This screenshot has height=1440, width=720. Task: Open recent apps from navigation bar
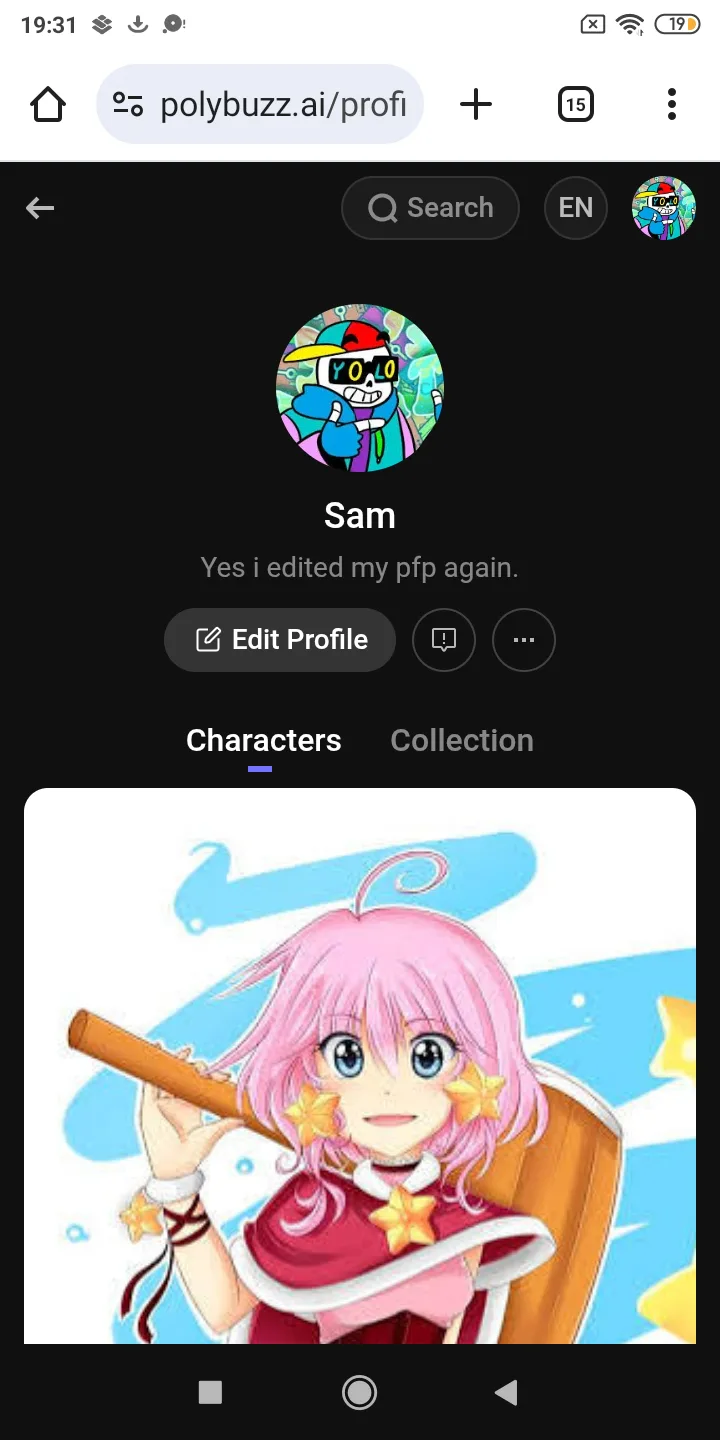210,1391
